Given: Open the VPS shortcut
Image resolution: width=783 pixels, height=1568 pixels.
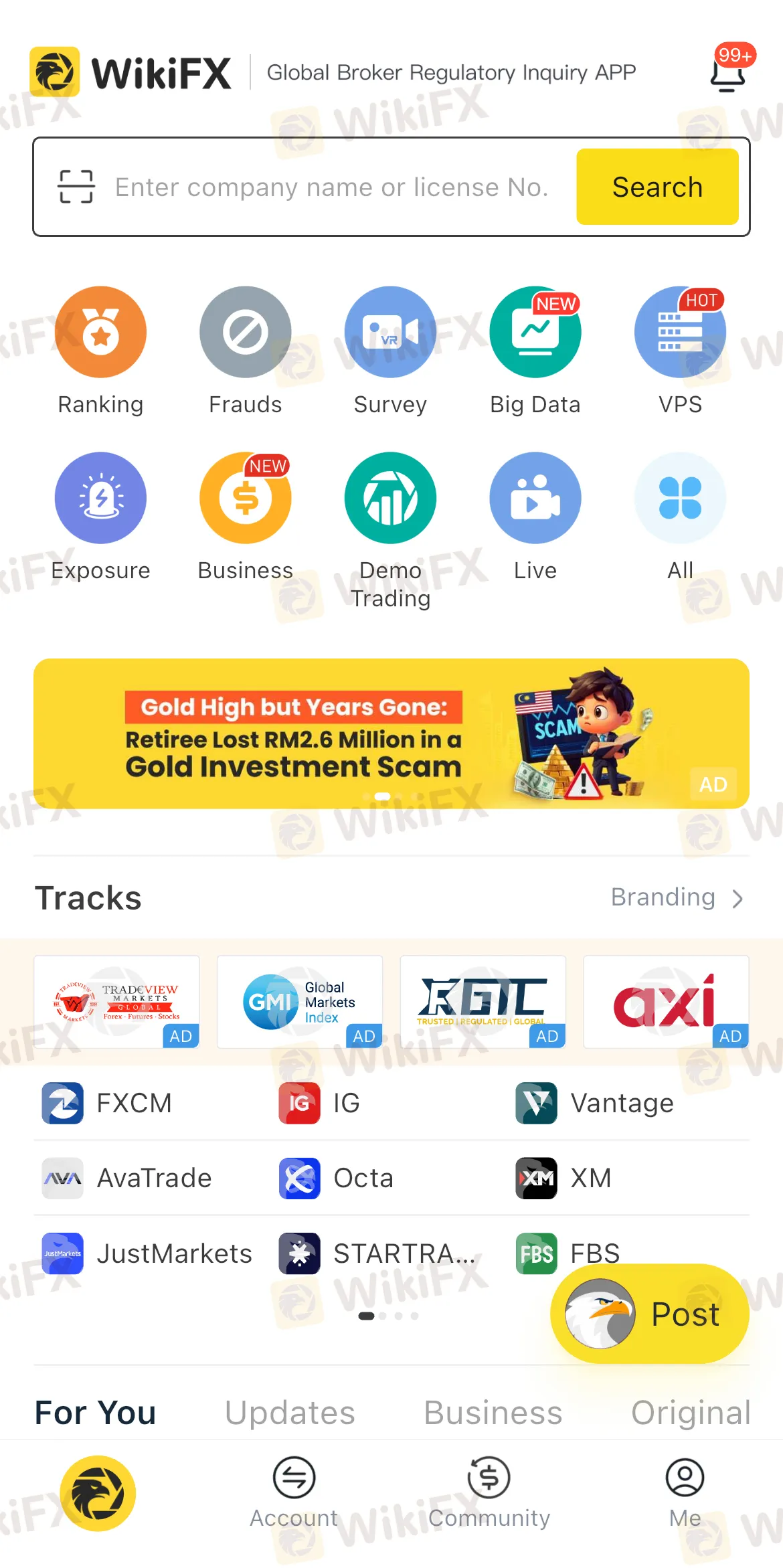Looking at the screenshot, I should pyautogui.click(x=680, y=333).
